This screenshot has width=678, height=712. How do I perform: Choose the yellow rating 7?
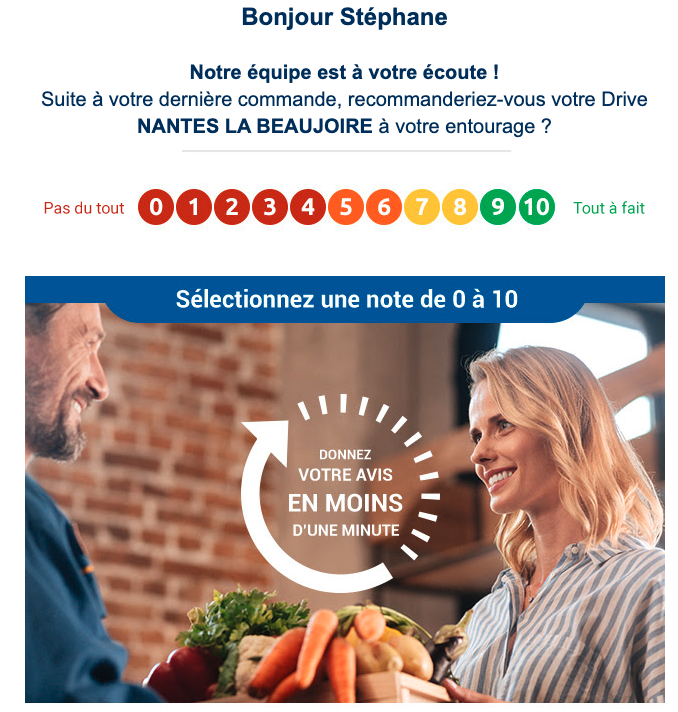[x=422, y=208]
